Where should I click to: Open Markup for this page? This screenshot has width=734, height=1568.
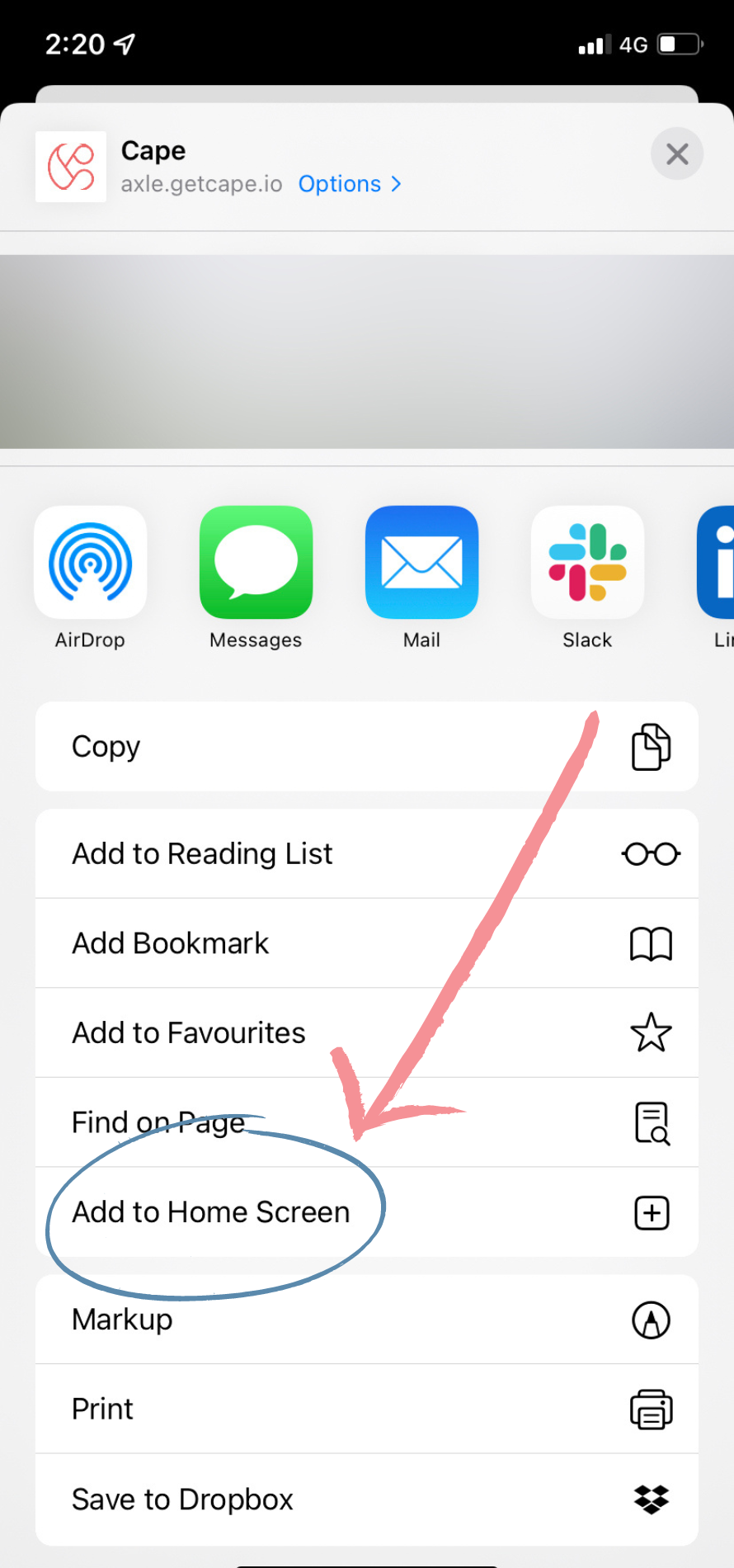click(x=367, y=1319)
